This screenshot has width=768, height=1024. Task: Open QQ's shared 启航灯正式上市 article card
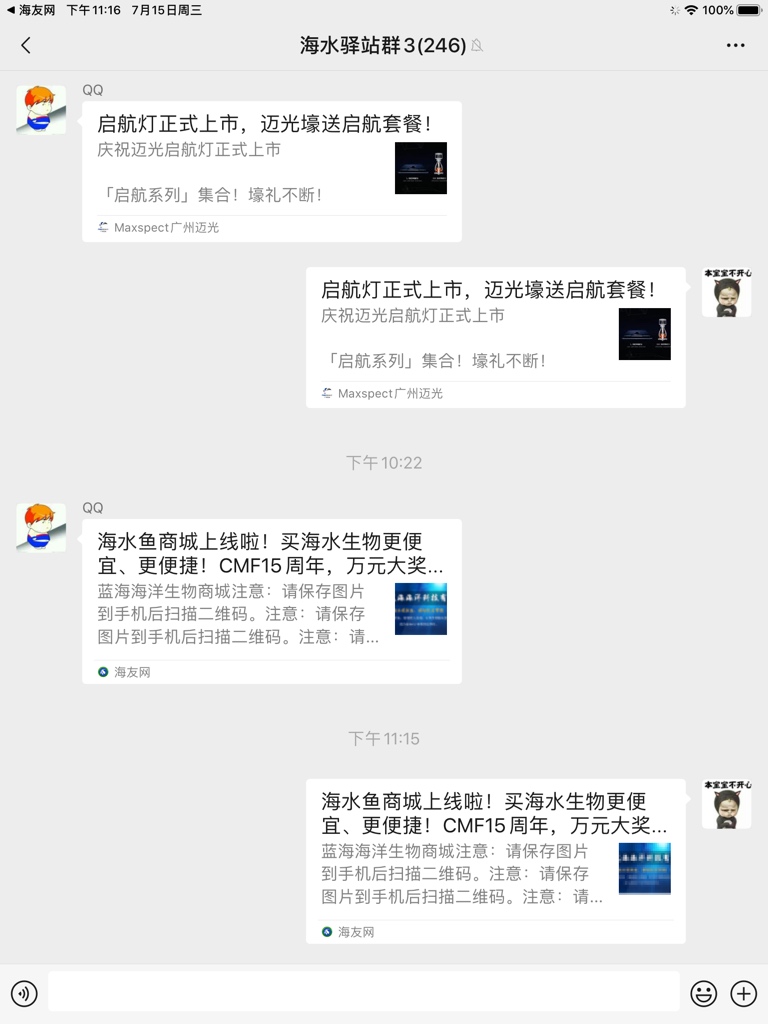[271, 171]
